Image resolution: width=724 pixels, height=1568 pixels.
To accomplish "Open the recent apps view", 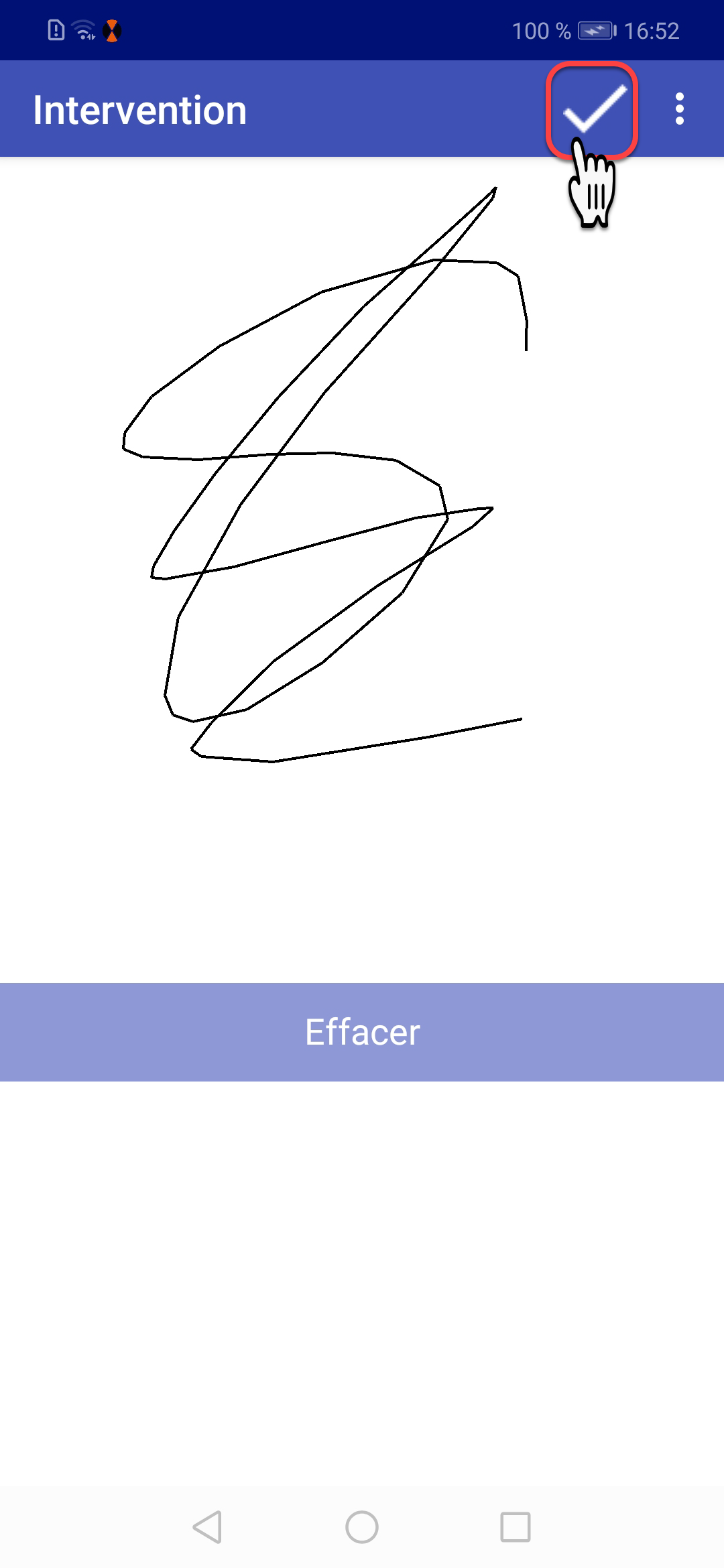I will (x=516, y=1527).
